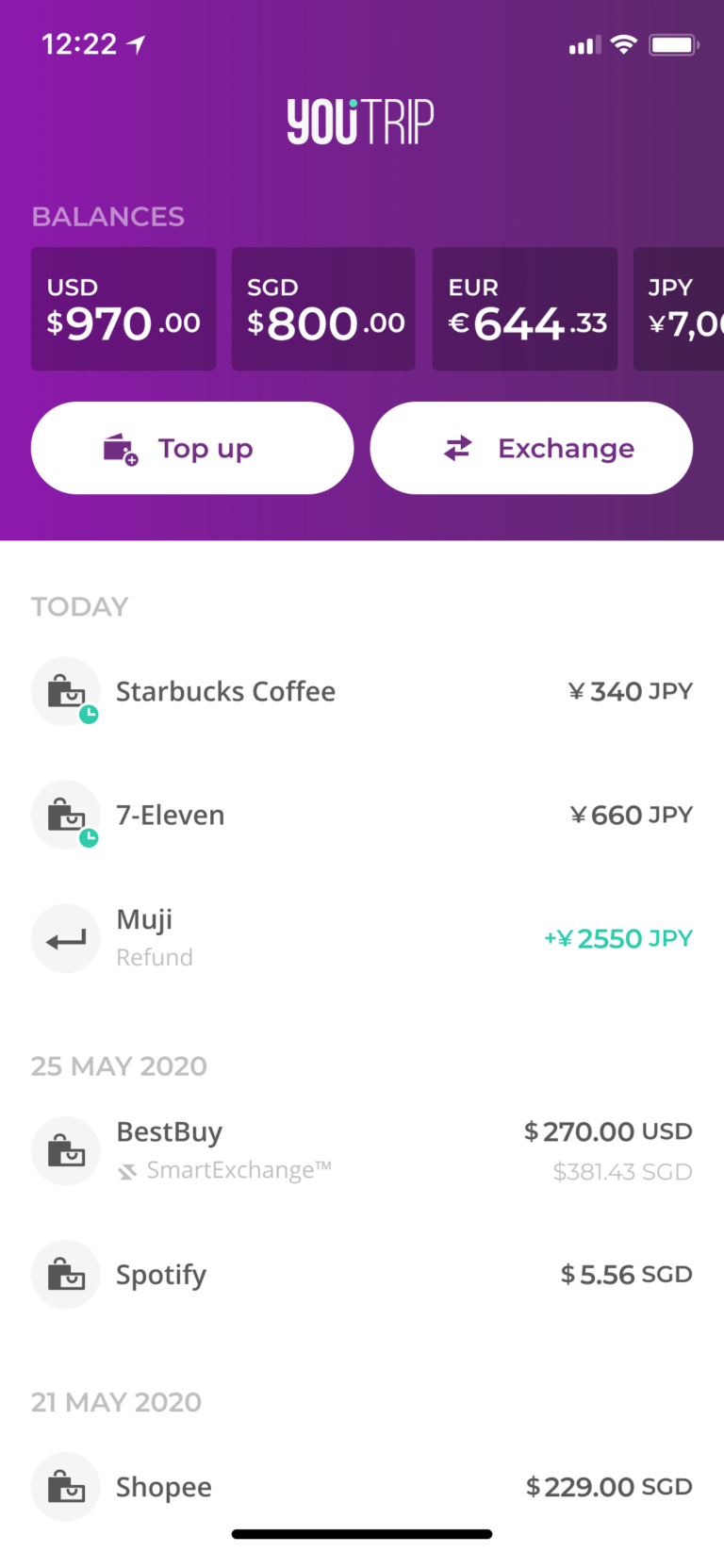Click the Starbucks Coffee shopping bag icon
Image resolution: width=724 pixels, height=1568 pixels.
click(x=65, y=690)
